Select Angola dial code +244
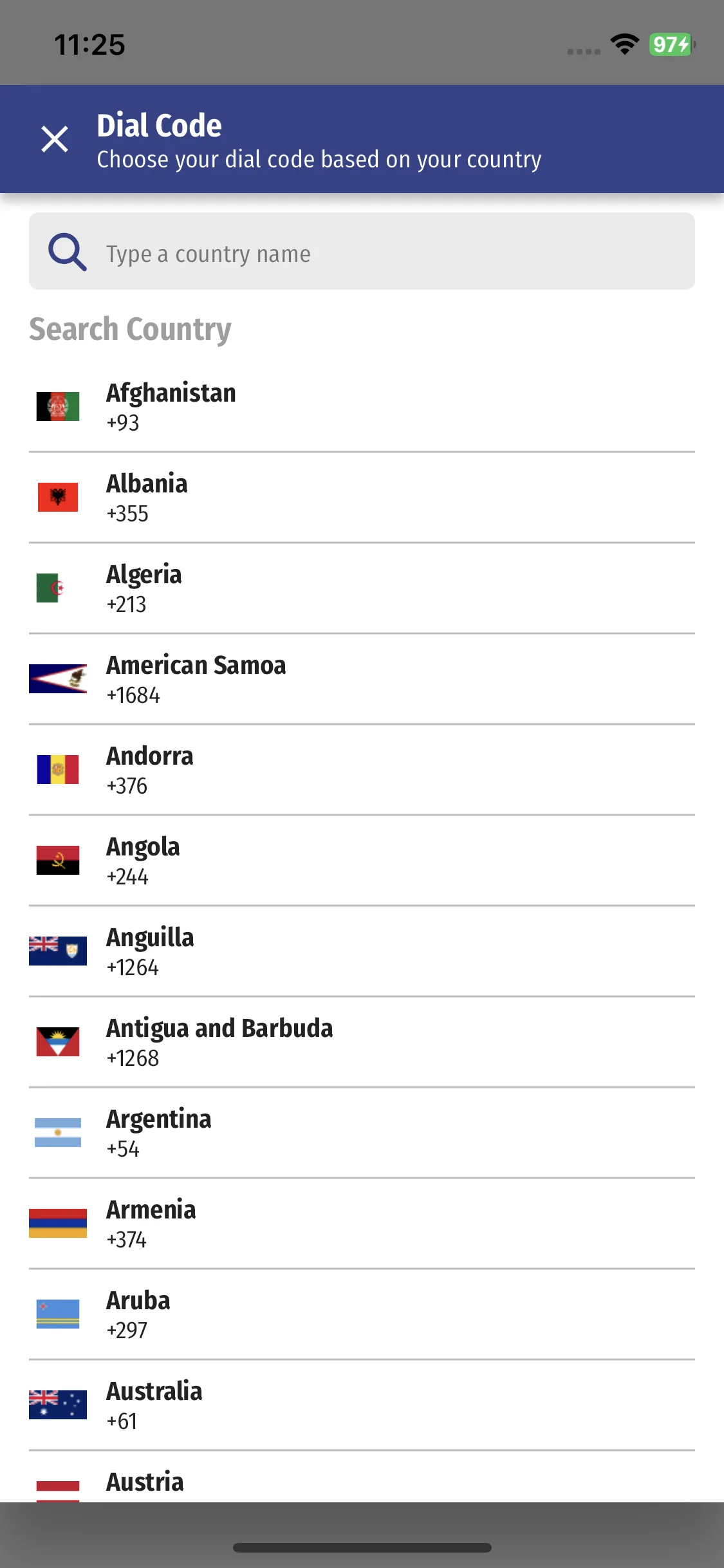The height and width of the screenshot is (1568, 724). [360, 861]
